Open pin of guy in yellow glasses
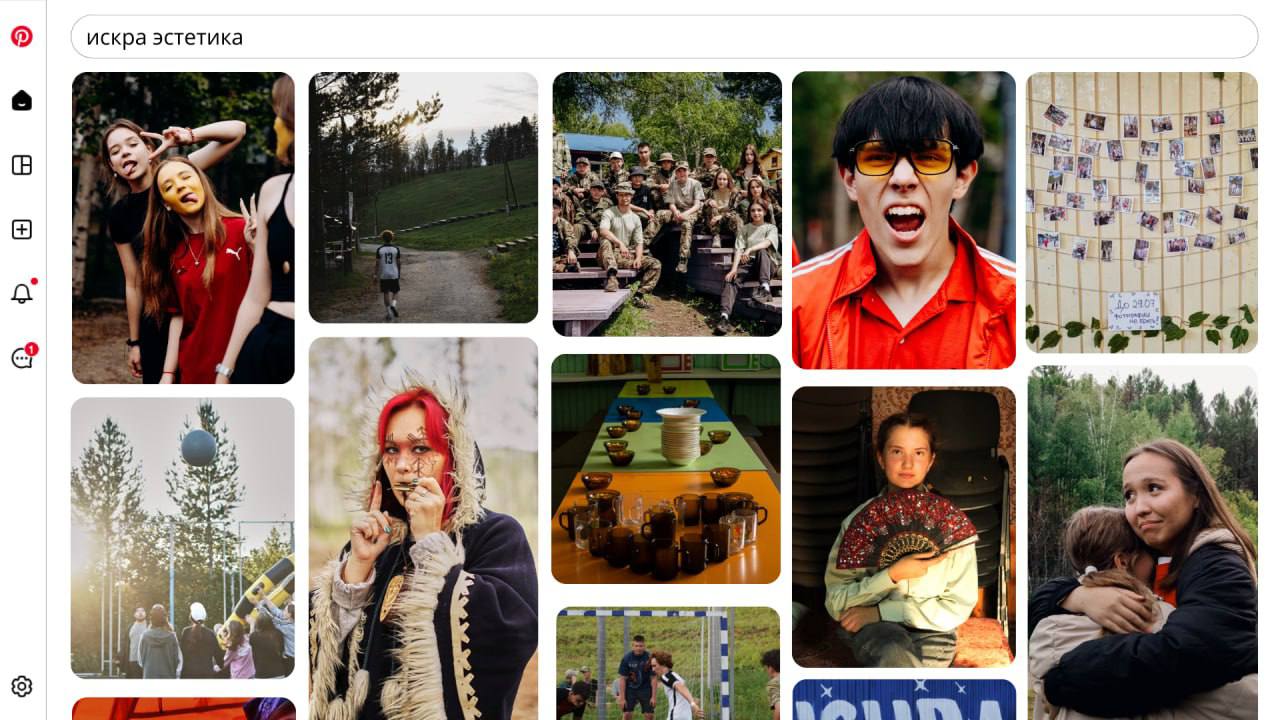Viewport: 1280px width, 720px height. [x=904, y=220]
